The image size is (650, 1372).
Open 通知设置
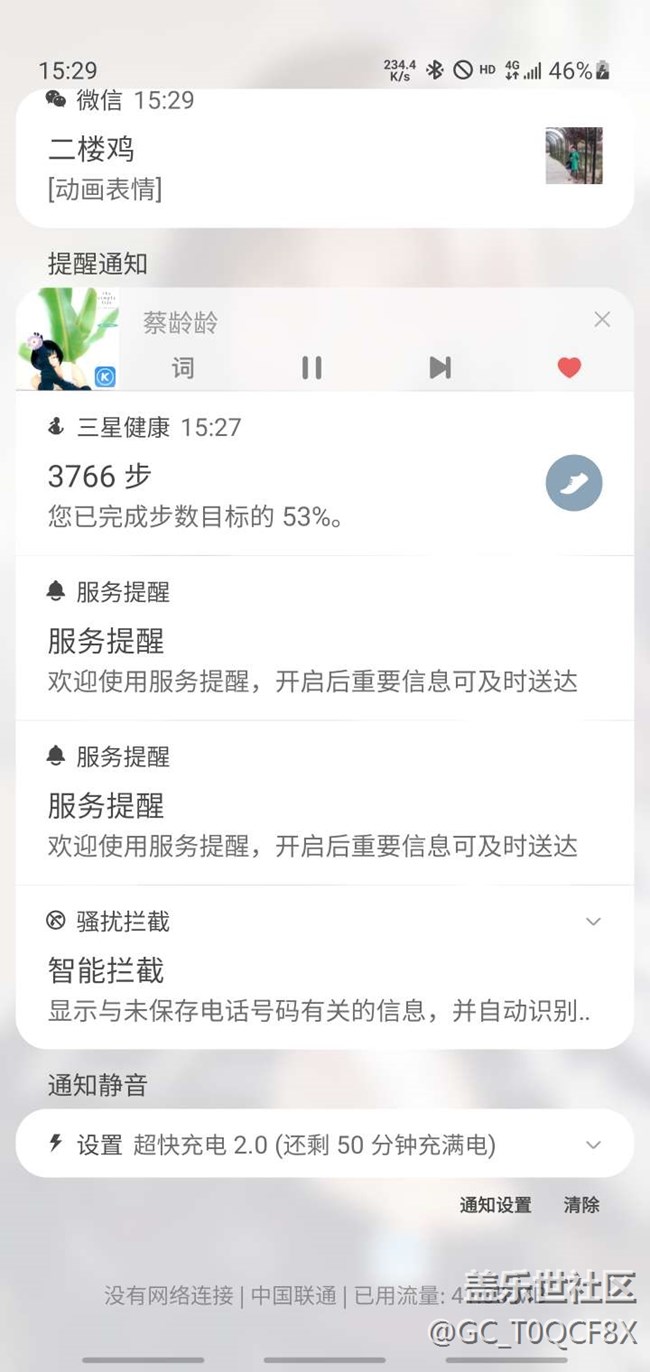coord(495,1205)
